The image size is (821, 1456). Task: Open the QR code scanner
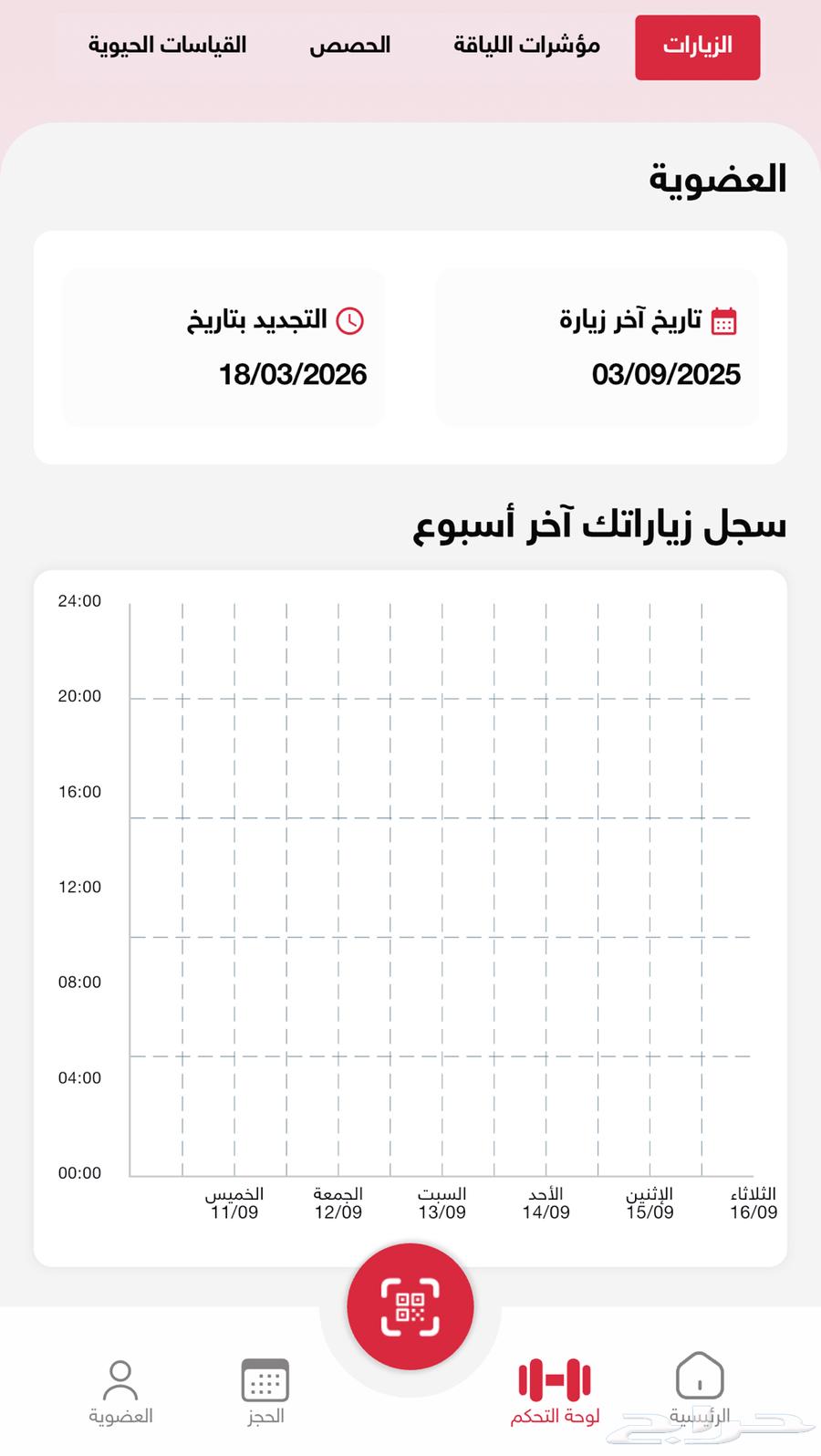[x=410, y=1306]
